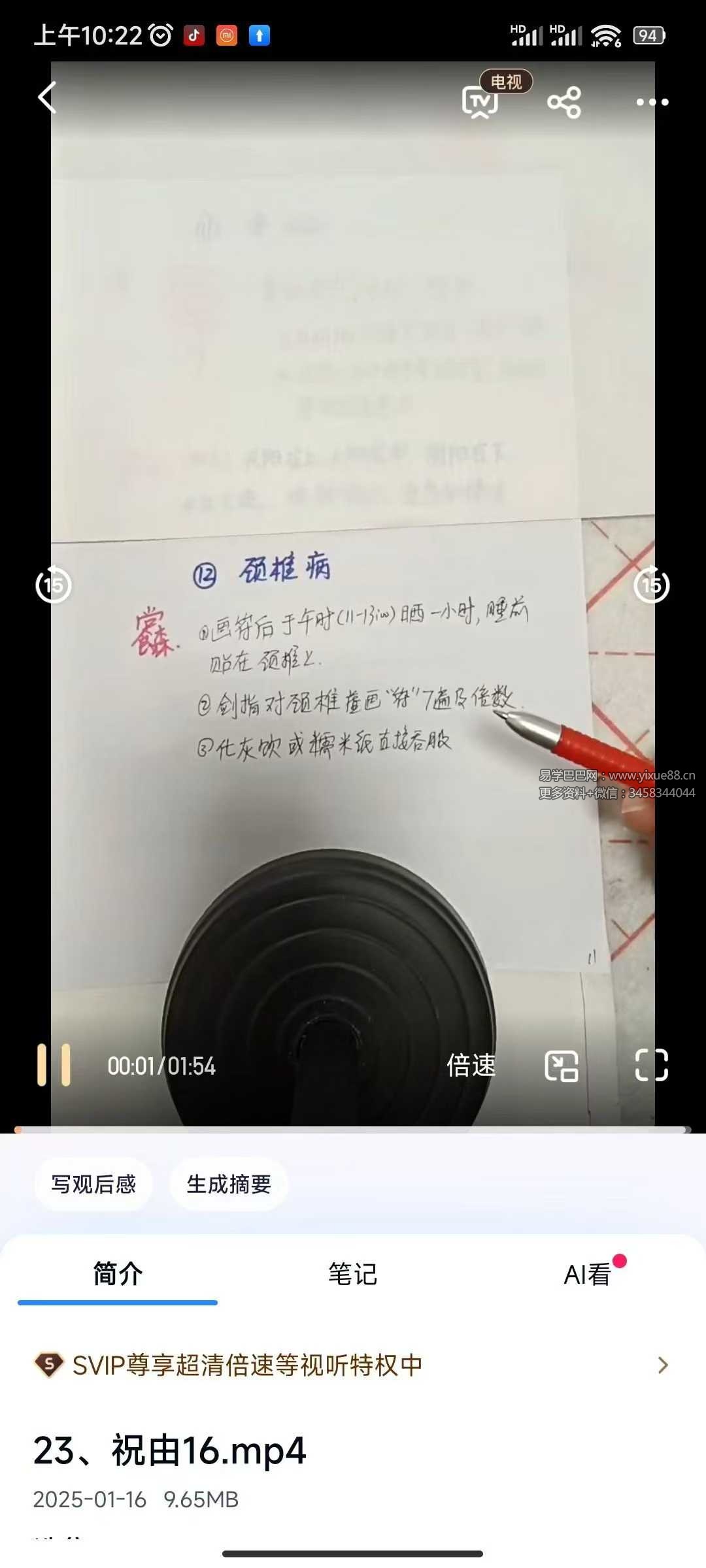
Task: Open the more options three-dot menu
Action: pyautogui.click(x=652, y=102)
